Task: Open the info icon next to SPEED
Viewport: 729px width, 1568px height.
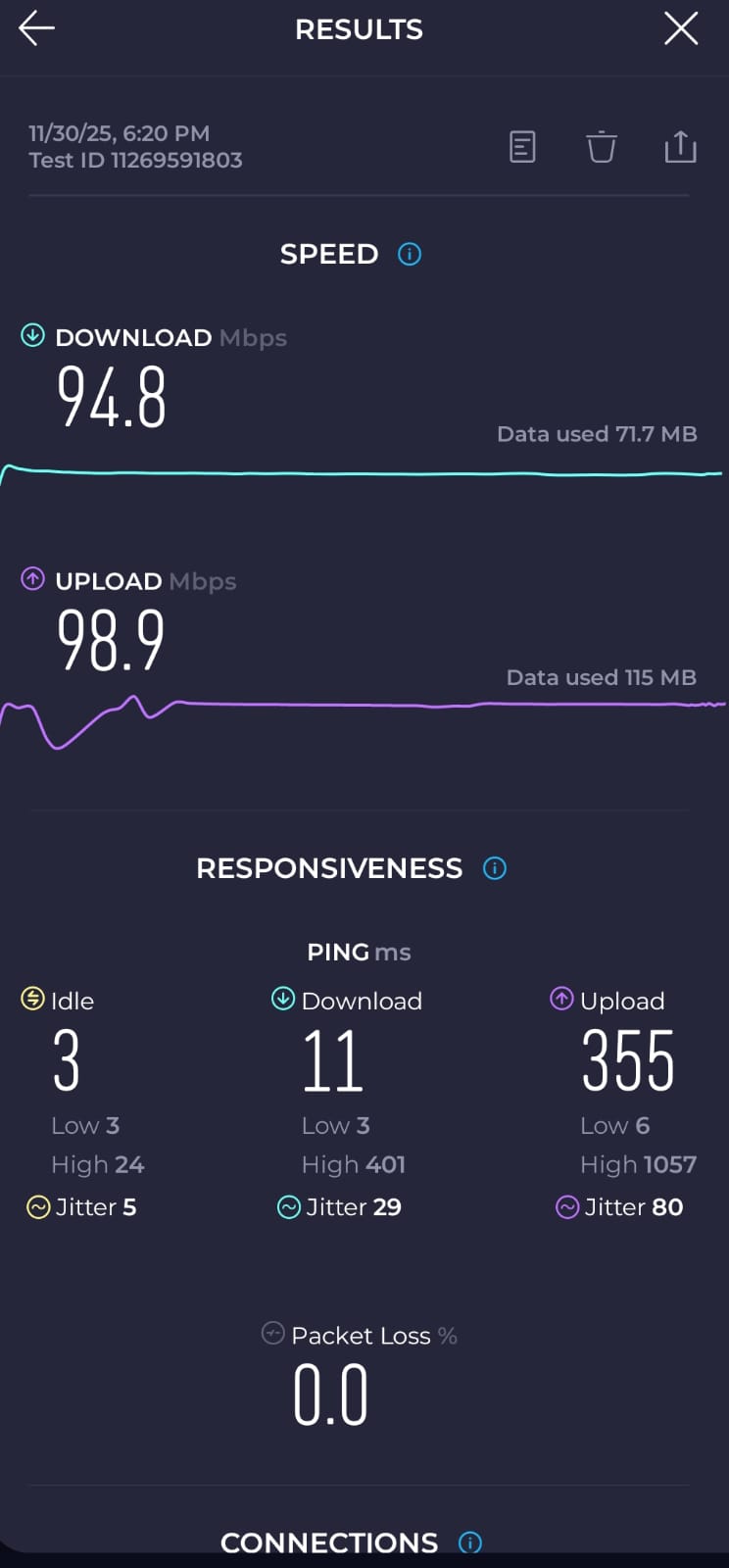Action: (x=410, y=255)
